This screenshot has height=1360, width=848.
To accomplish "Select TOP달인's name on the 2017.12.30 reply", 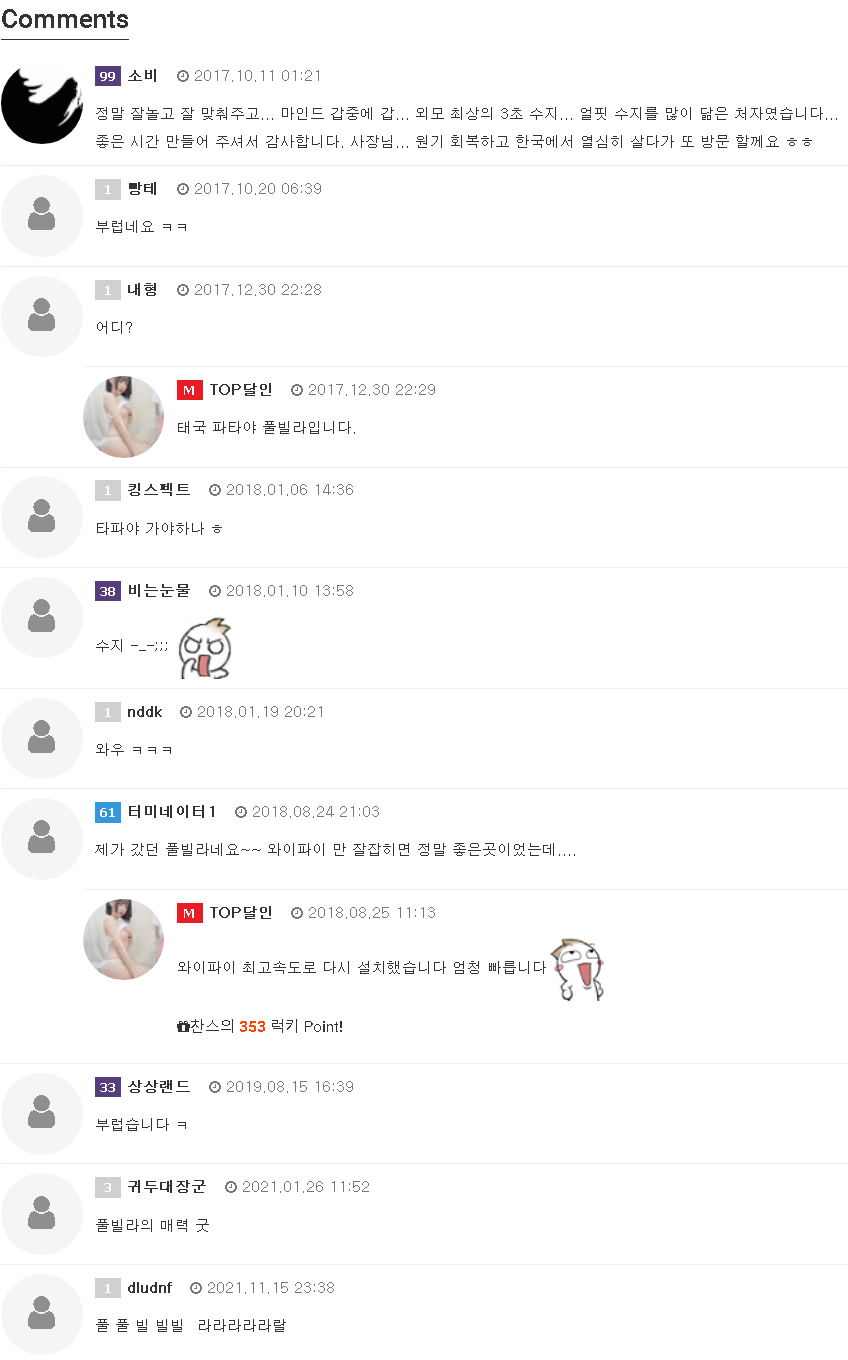I will (x=240, y=390).
